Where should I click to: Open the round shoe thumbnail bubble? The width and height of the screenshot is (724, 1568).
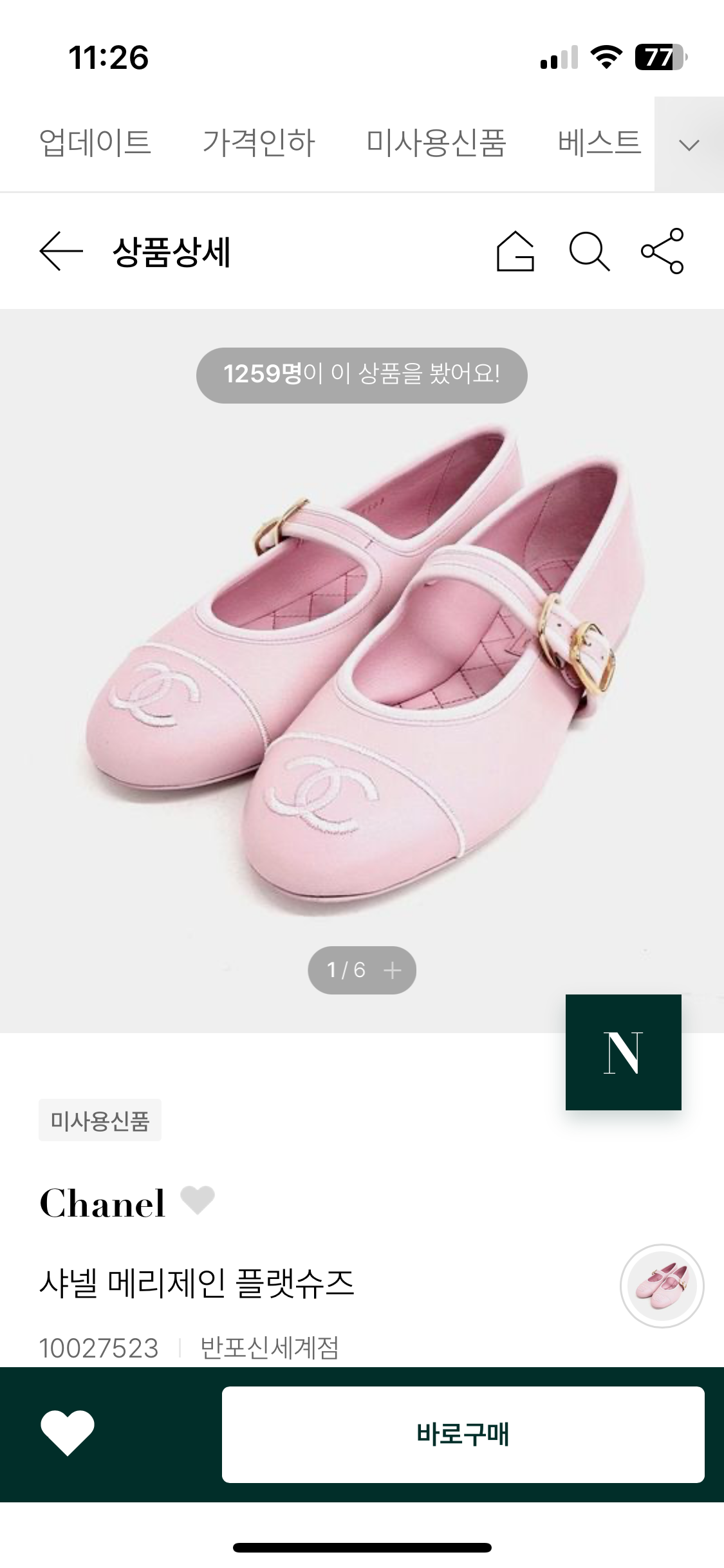pos(662,1286)
